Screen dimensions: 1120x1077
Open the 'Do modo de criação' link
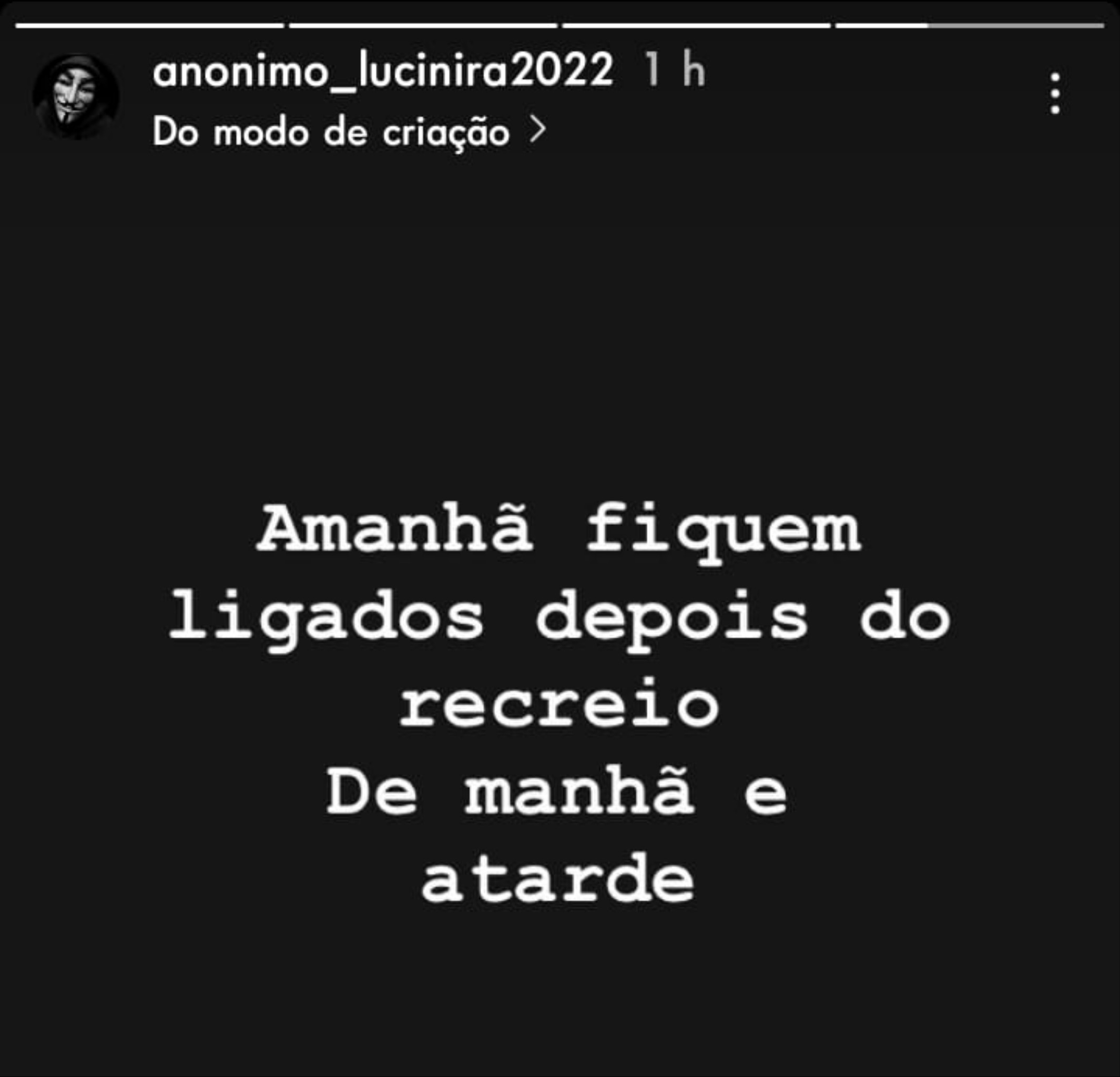pos(349,133)
